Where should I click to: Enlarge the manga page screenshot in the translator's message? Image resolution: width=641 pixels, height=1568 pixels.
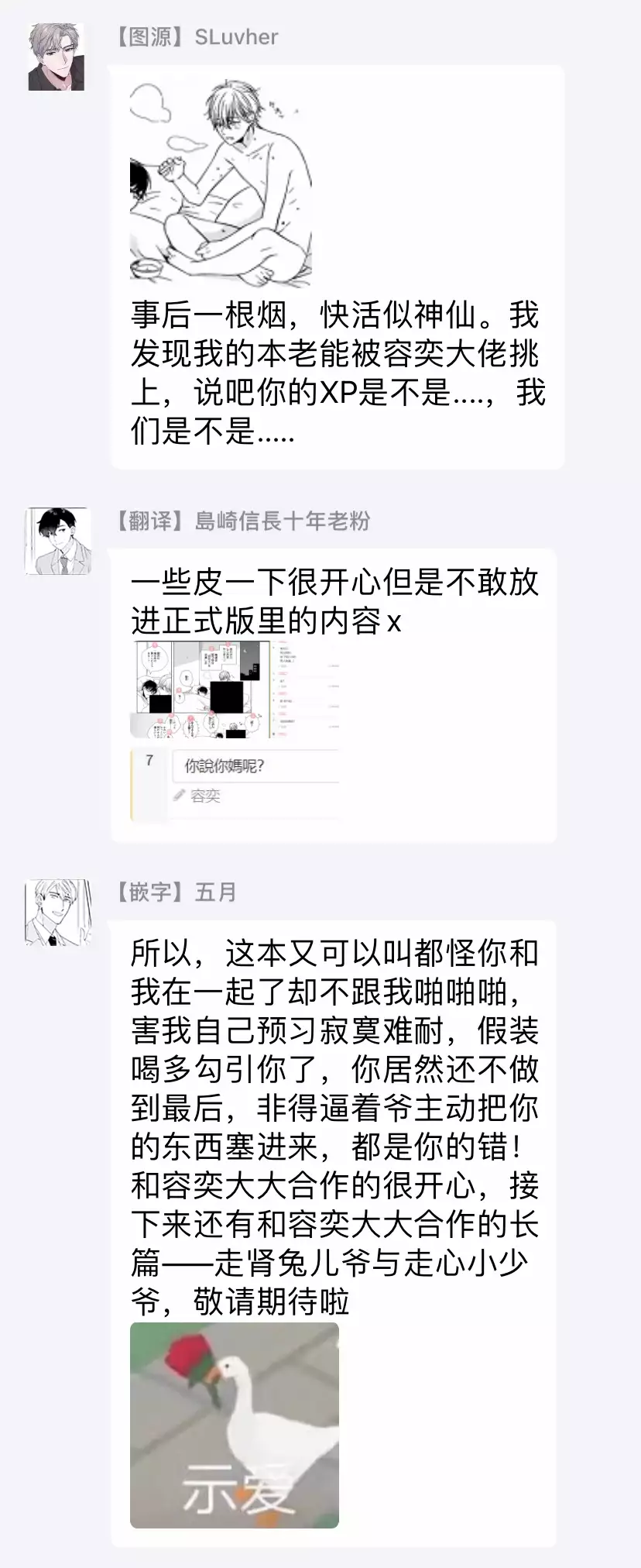(x=235, y=689)
